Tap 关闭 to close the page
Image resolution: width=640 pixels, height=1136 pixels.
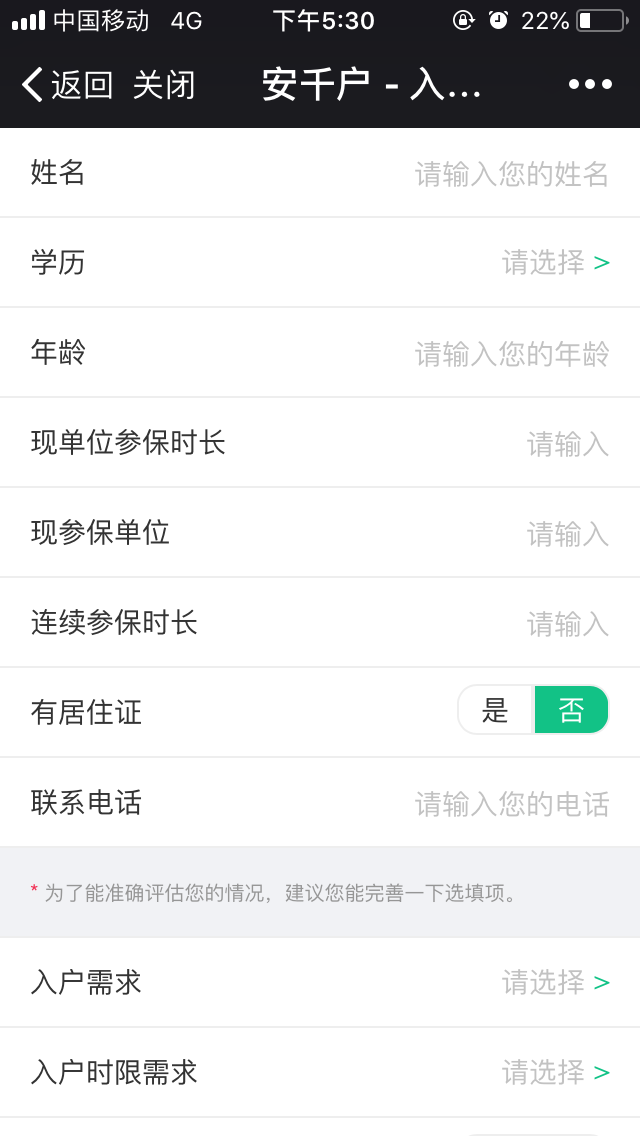click(164, 85)
